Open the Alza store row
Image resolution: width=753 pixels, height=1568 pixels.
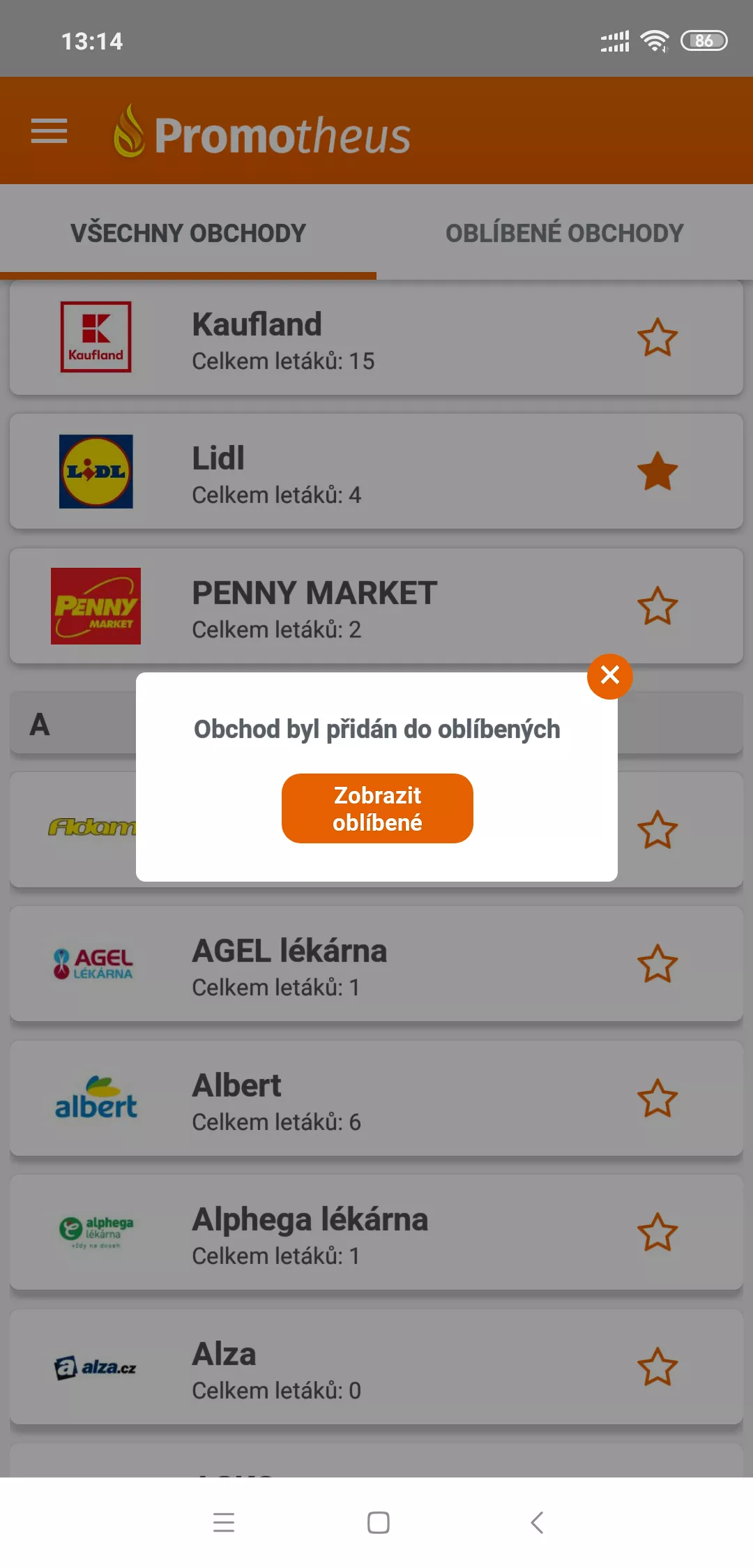tap(376, 1367)
